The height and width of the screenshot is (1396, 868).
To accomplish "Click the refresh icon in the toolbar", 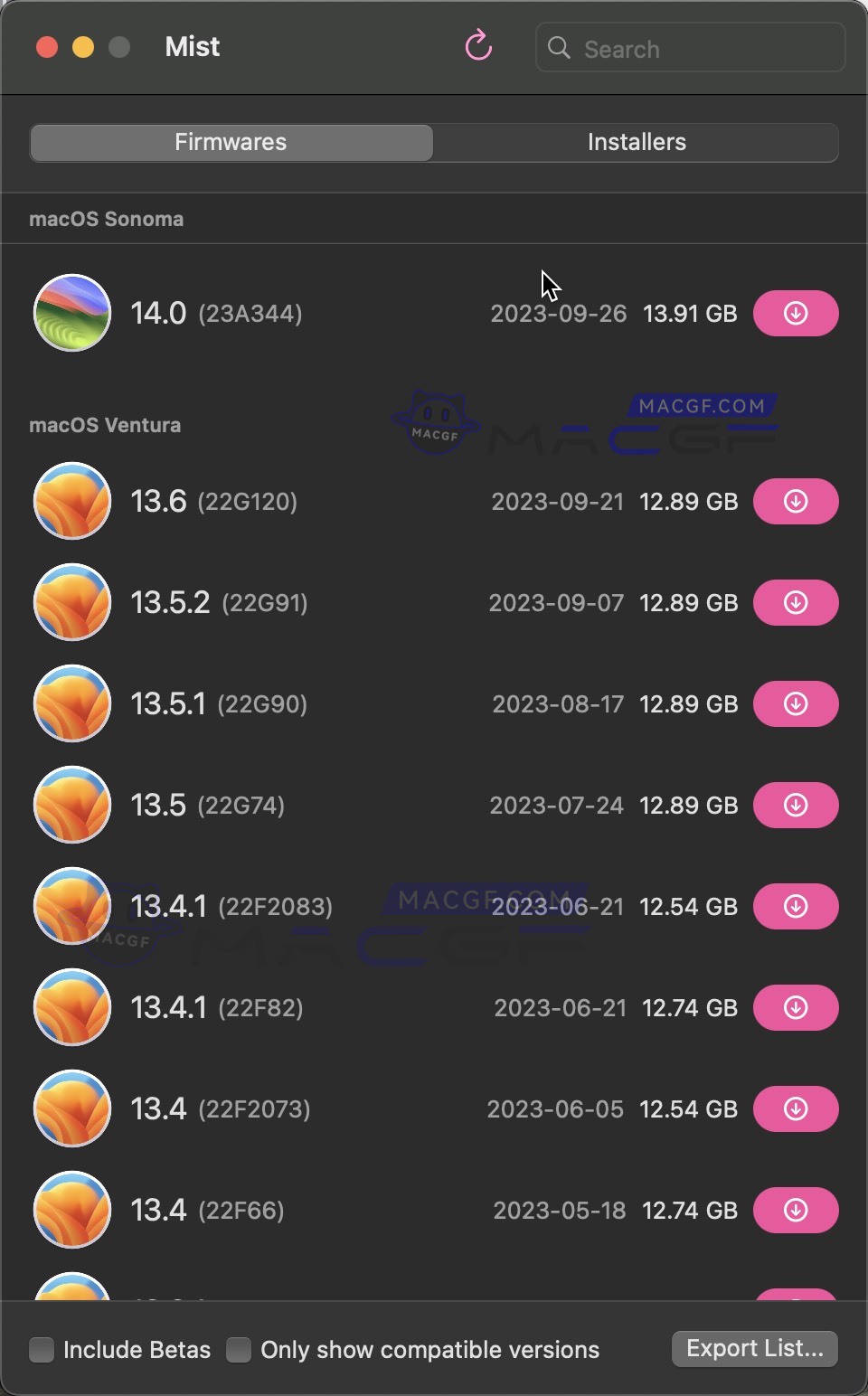I will coord(477,46).
